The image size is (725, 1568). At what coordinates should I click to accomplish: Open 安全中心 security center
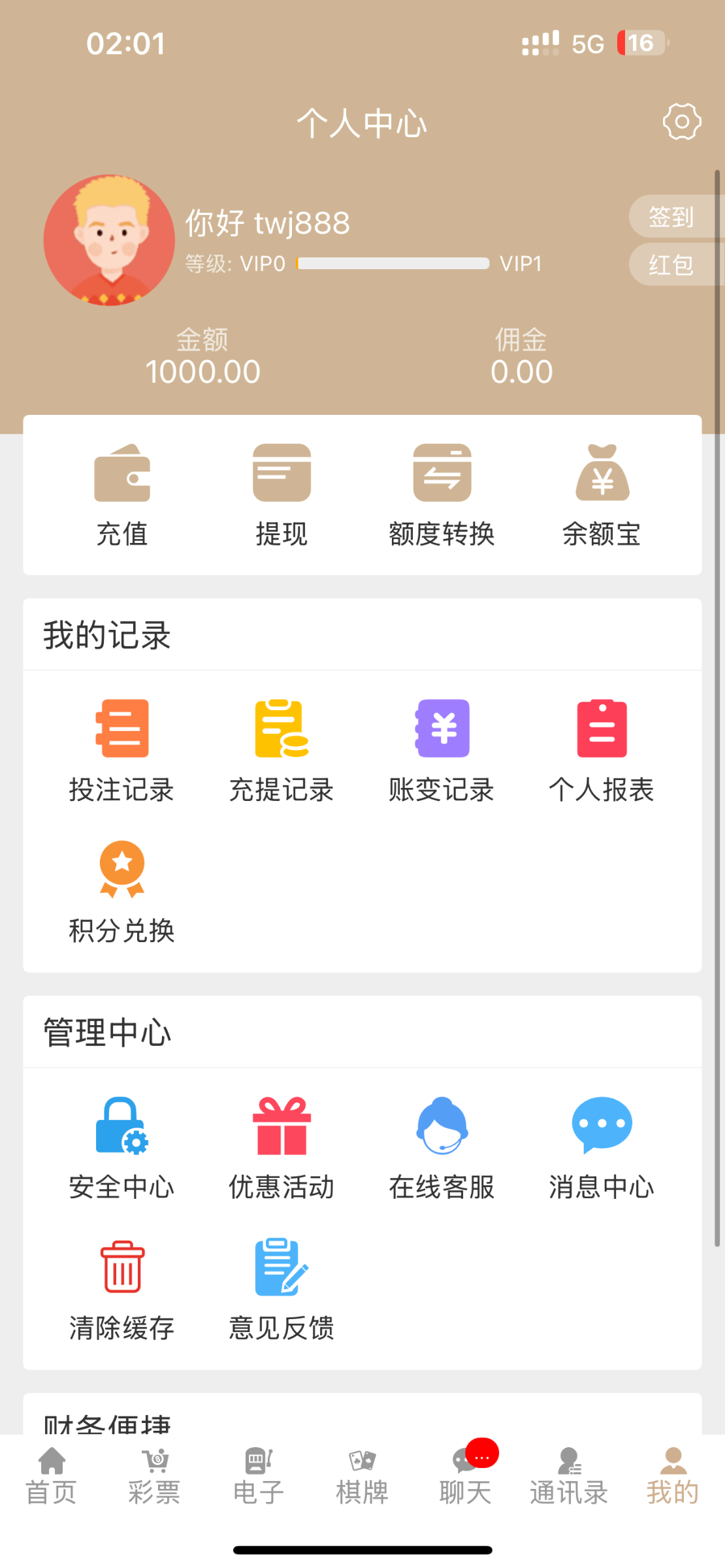click(x=122, y=1147)
